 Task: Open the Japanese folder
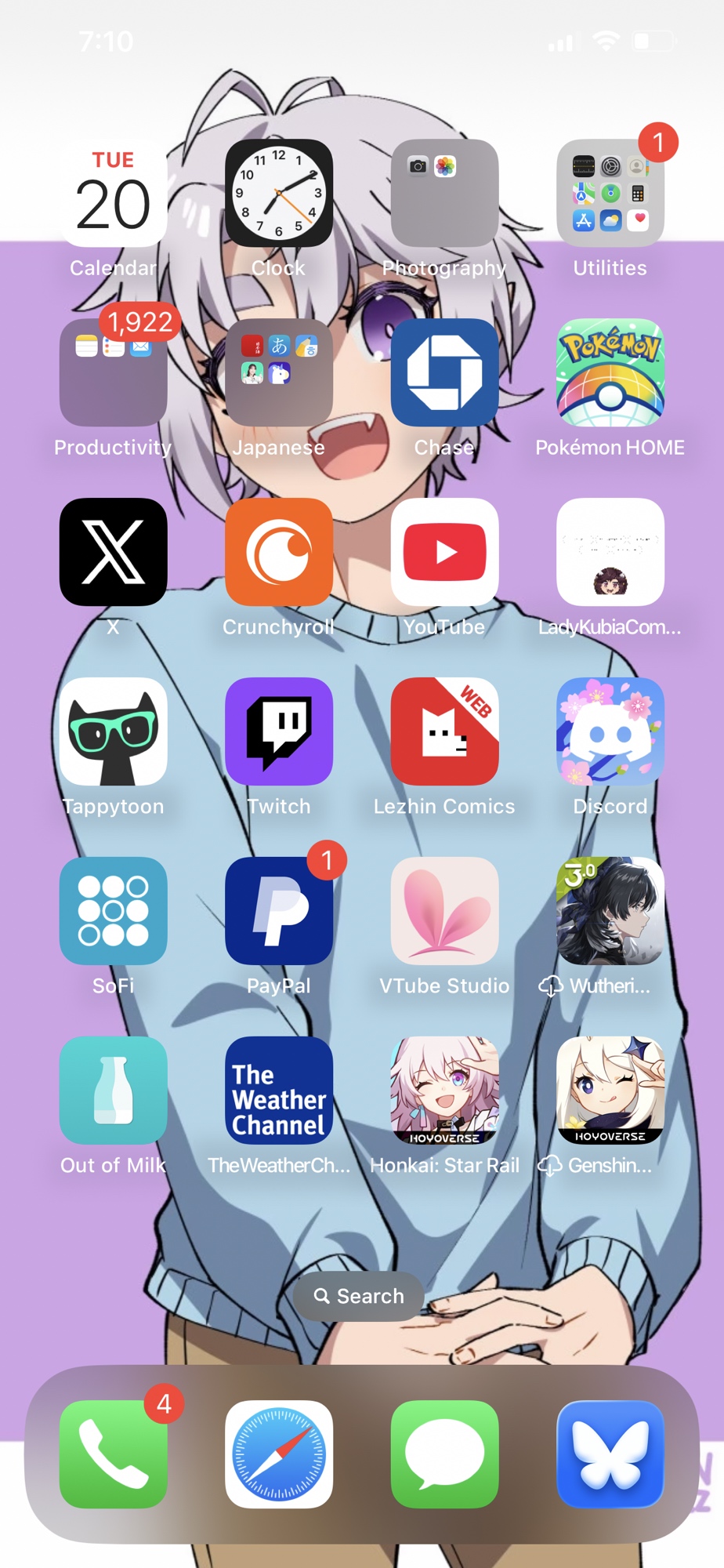(278, 373)
